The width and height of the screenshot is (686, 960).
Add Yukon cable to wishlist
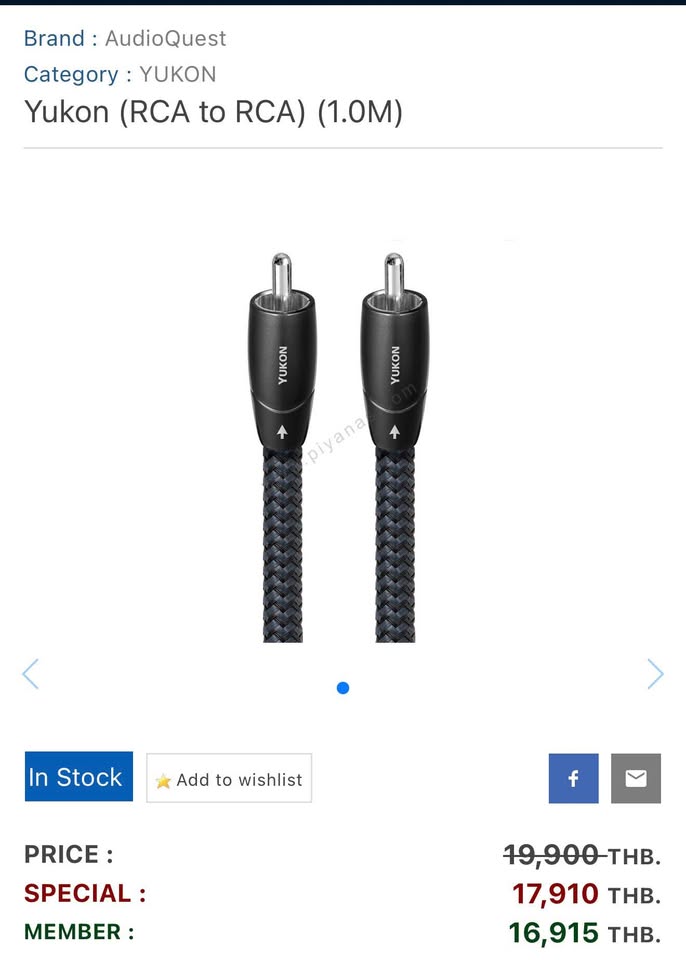229,778
